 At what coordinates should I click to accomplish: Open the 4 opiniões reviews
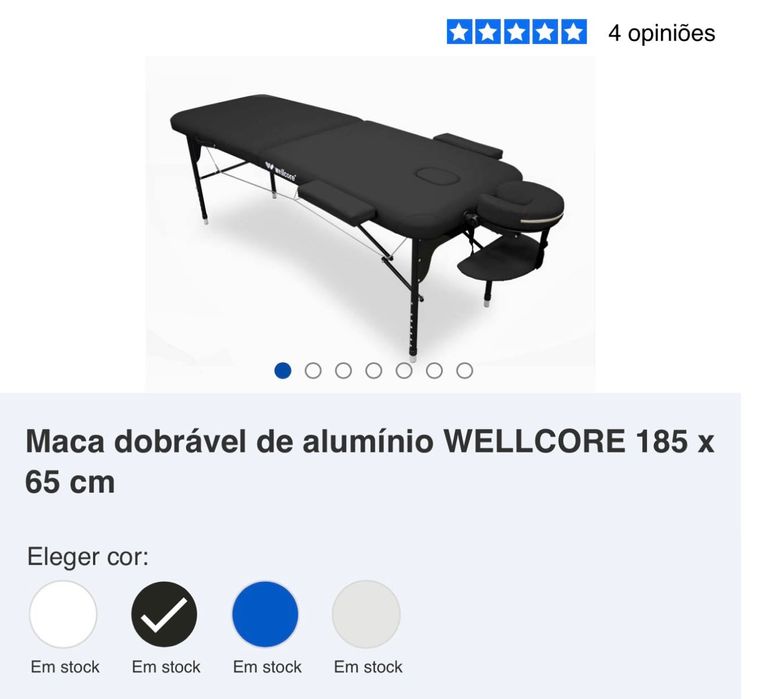pyautogui.click(x=661, y=33)
